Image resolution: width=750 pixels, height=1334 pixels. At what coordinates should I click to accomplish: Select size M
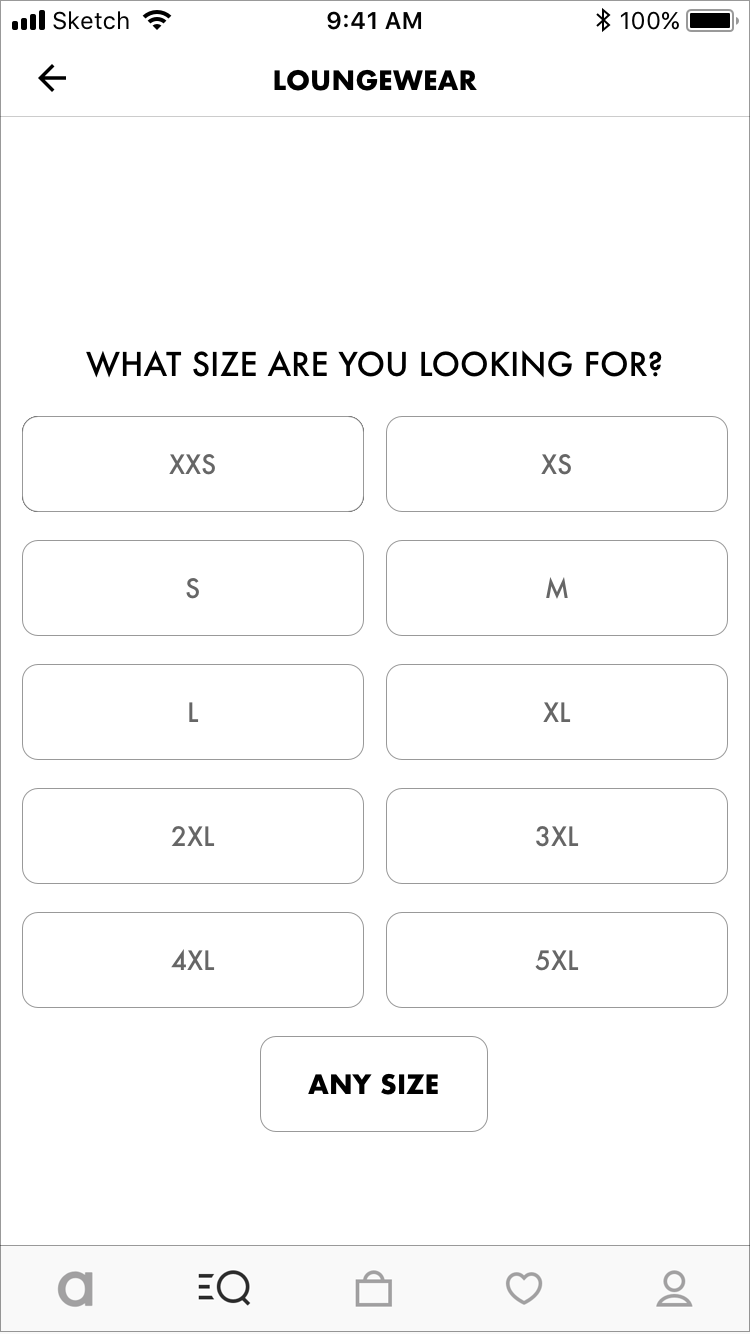point(557,588)
